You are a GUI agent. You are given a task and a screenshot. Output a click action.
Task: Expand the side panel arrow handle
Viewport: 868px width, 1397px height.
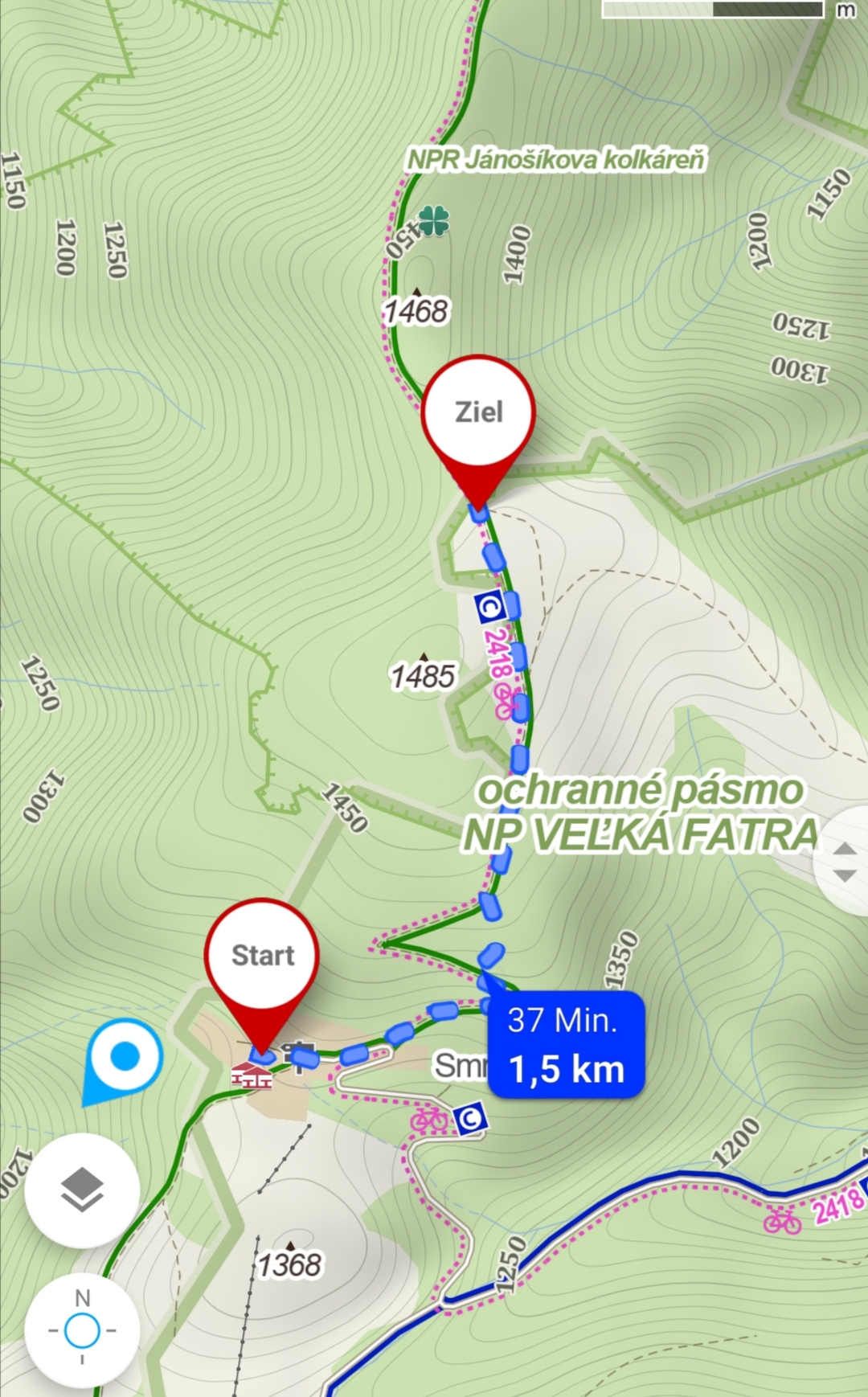pyautogui.click(x=844, y=862)
